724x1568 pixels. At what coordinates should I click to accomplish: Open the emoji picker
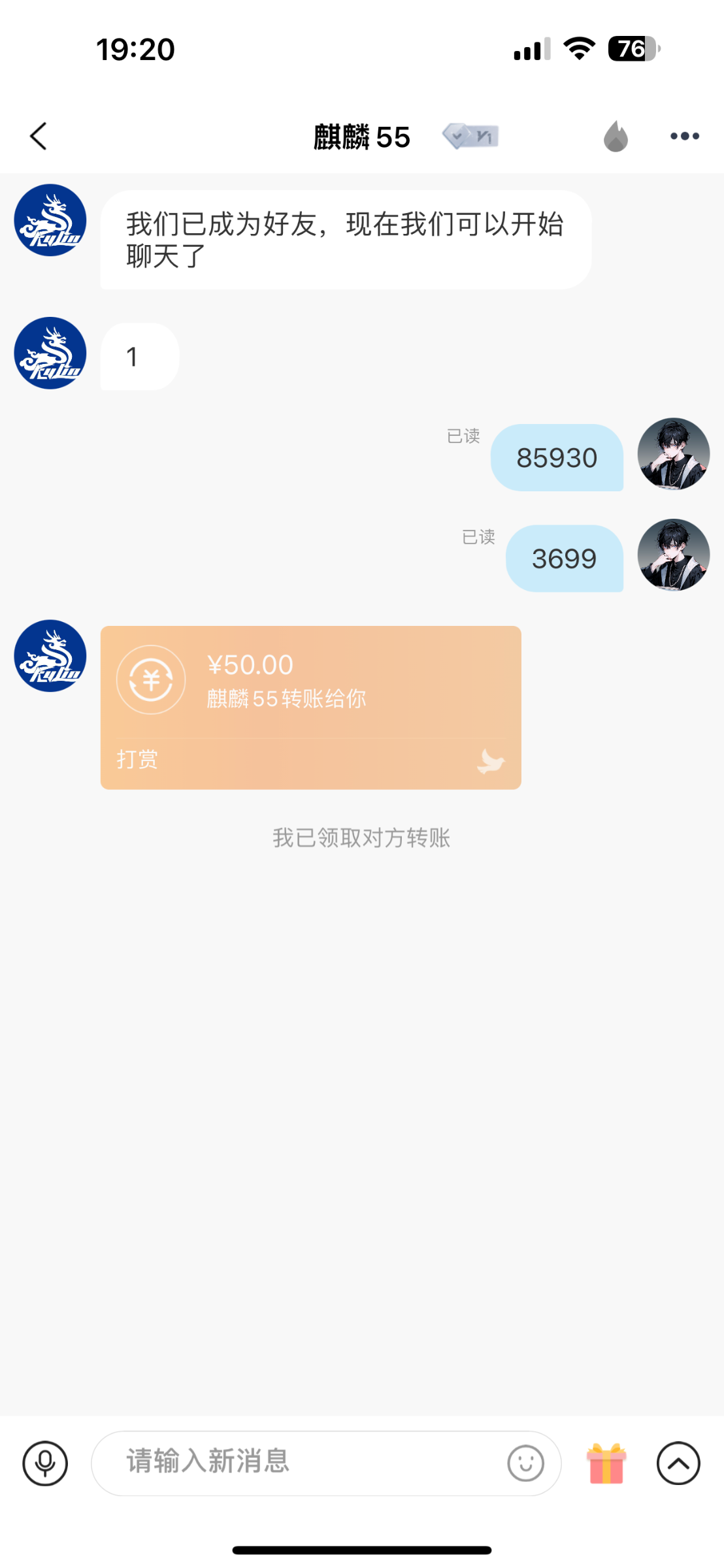click(525, 1463)
